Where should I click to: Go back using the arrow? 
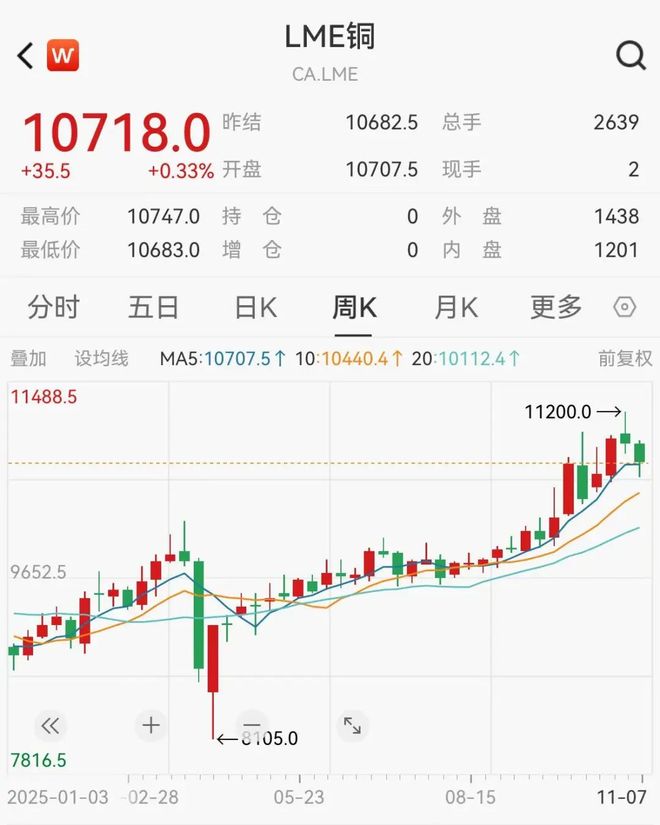(x=26, y=56)
